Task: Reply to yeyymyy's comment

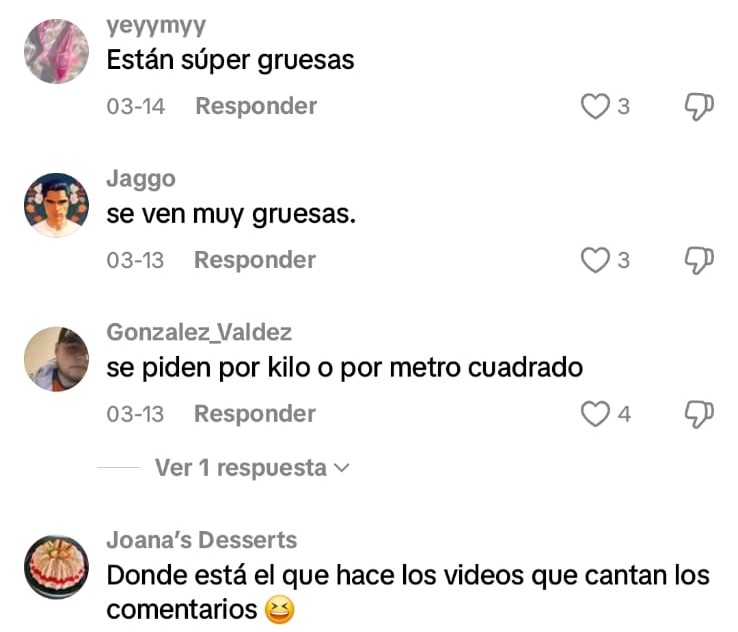Action: coord(256,106)
